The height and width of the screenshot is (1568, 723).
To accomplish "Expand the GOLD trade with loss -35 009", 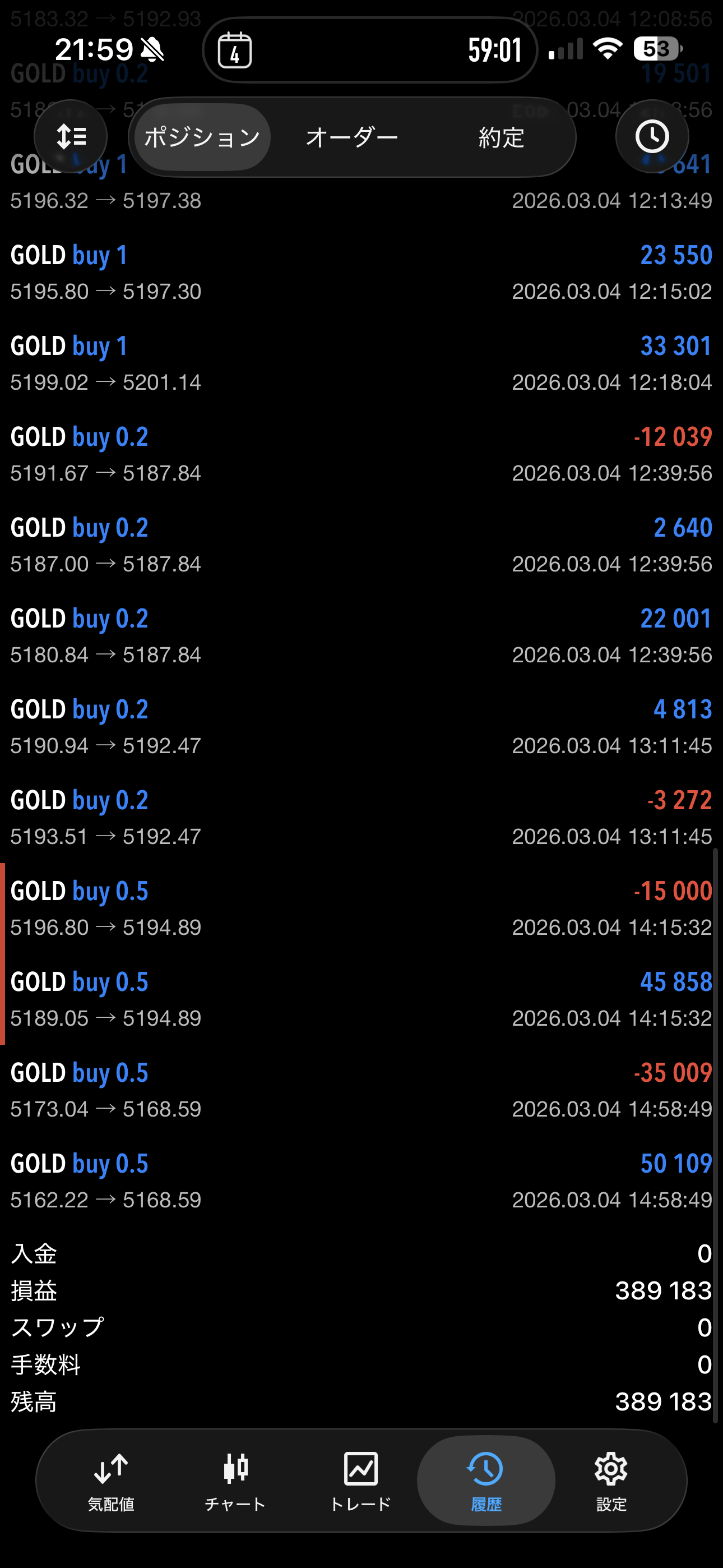I will click(x=361, y=1090).
